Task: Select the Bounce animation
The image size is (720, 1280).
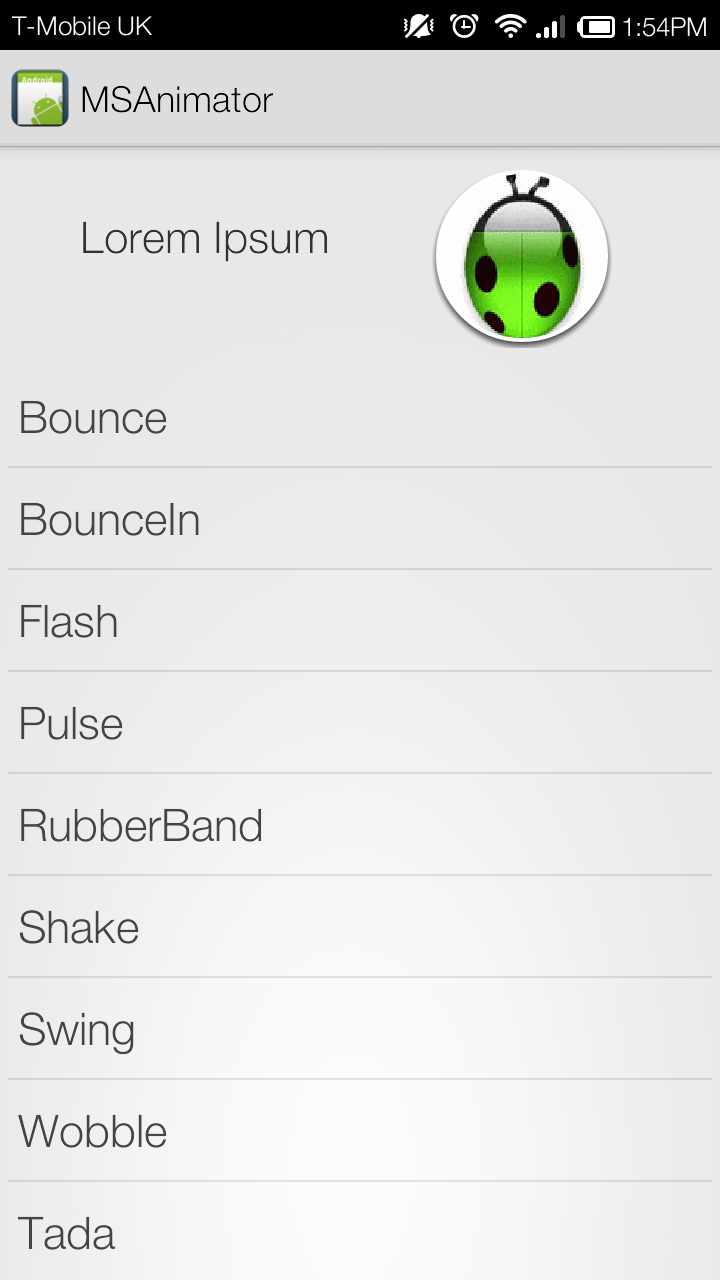Action: click(x=360, y=417)
